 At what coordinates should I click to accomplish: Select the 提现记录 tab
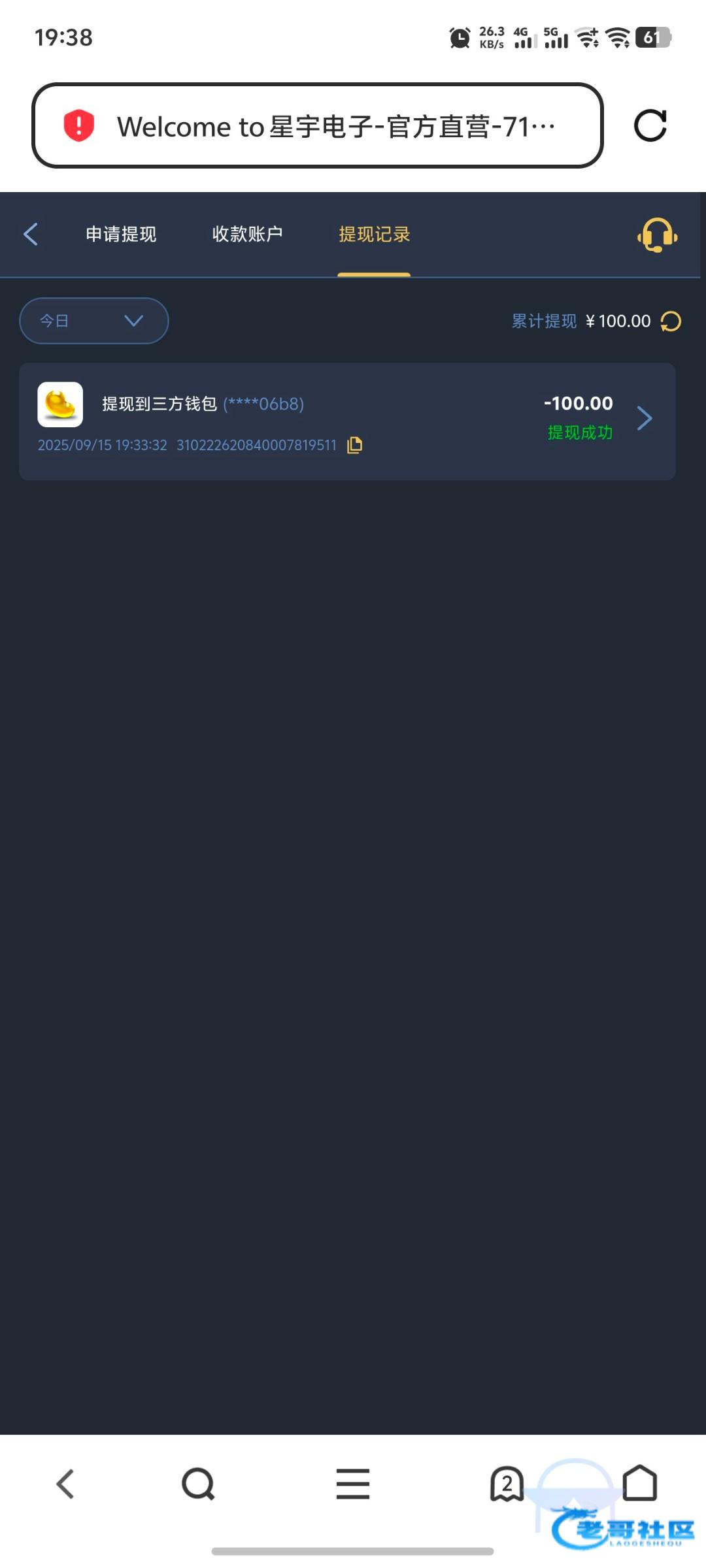point(374,234)
